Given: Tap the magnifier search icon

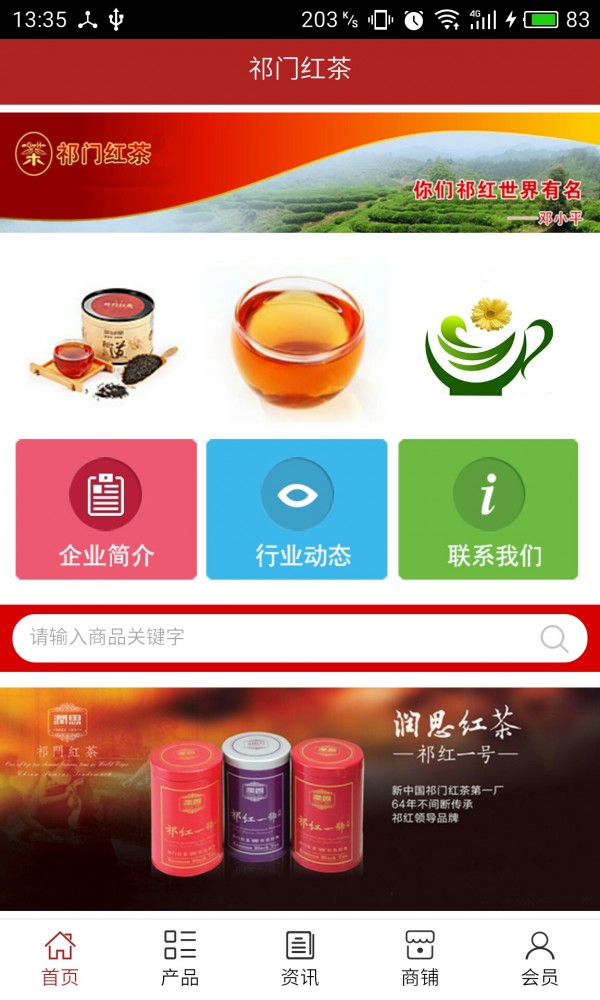Looking at the screenshot, I should click(x=554, y=638).
